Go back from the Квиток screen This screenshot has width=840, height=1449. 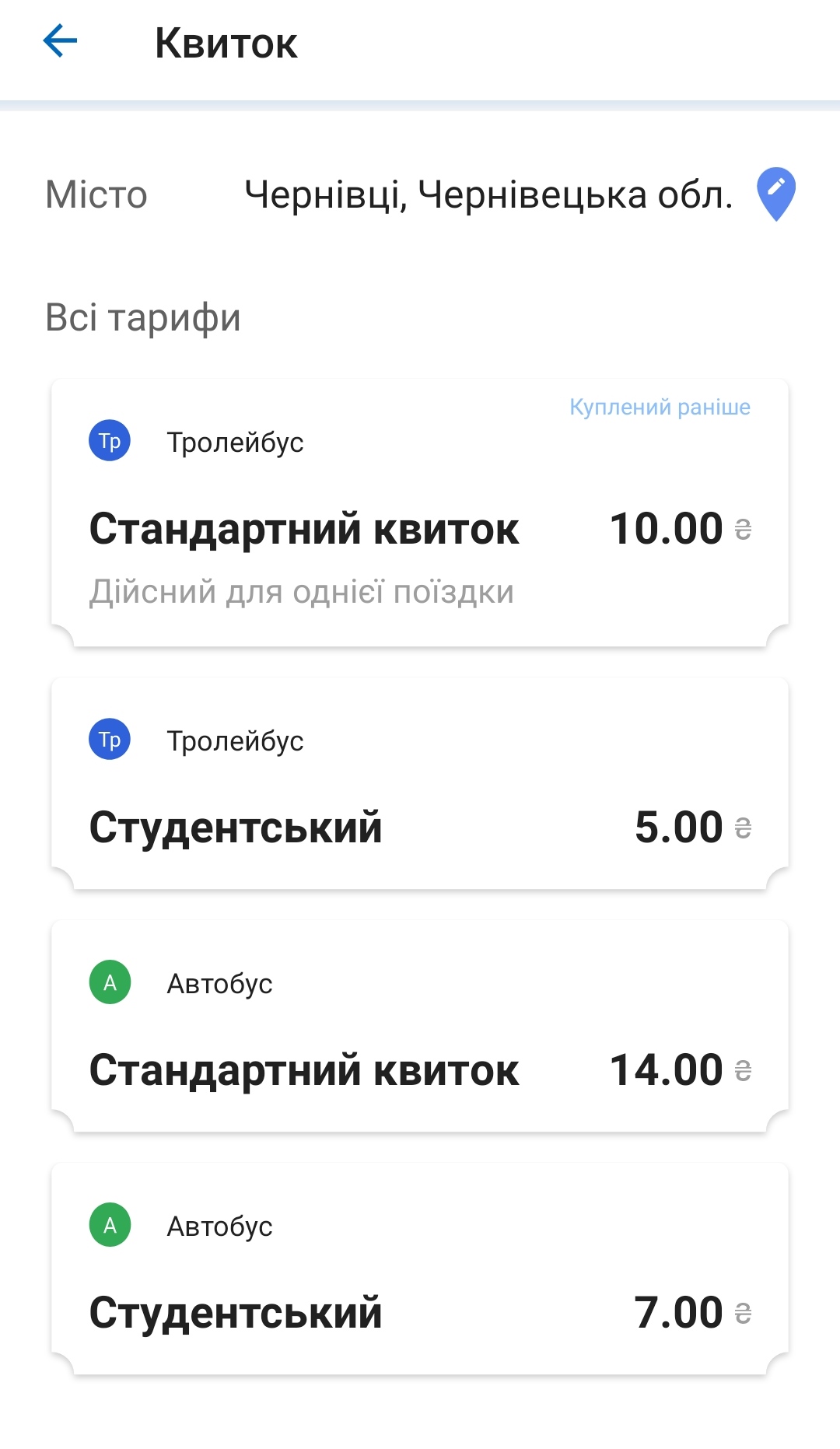pyautogui.click(x=61, y=42)
